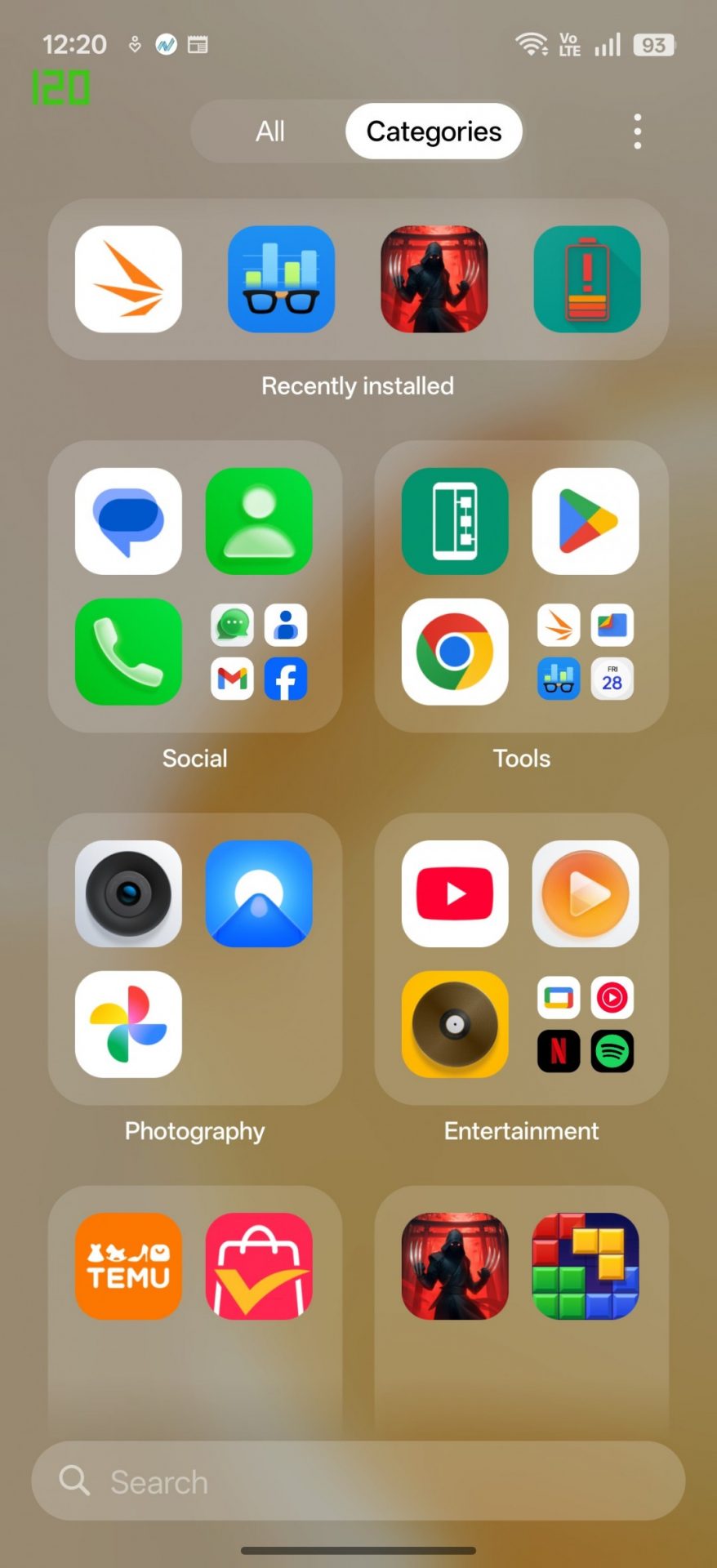717x1568 pixels.
Task: Expand the Tools folder's small icon group
Action: pos(586,652)
